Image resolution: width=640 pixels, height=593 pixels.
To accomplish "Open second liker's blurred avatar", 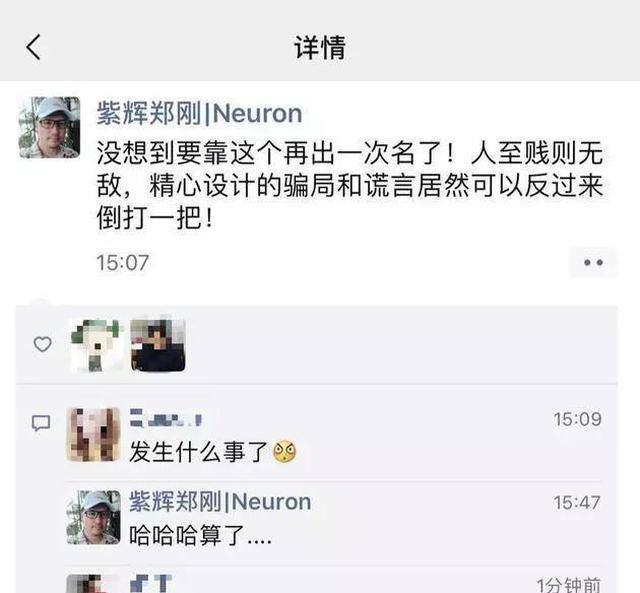I will [x=158, y=345].
